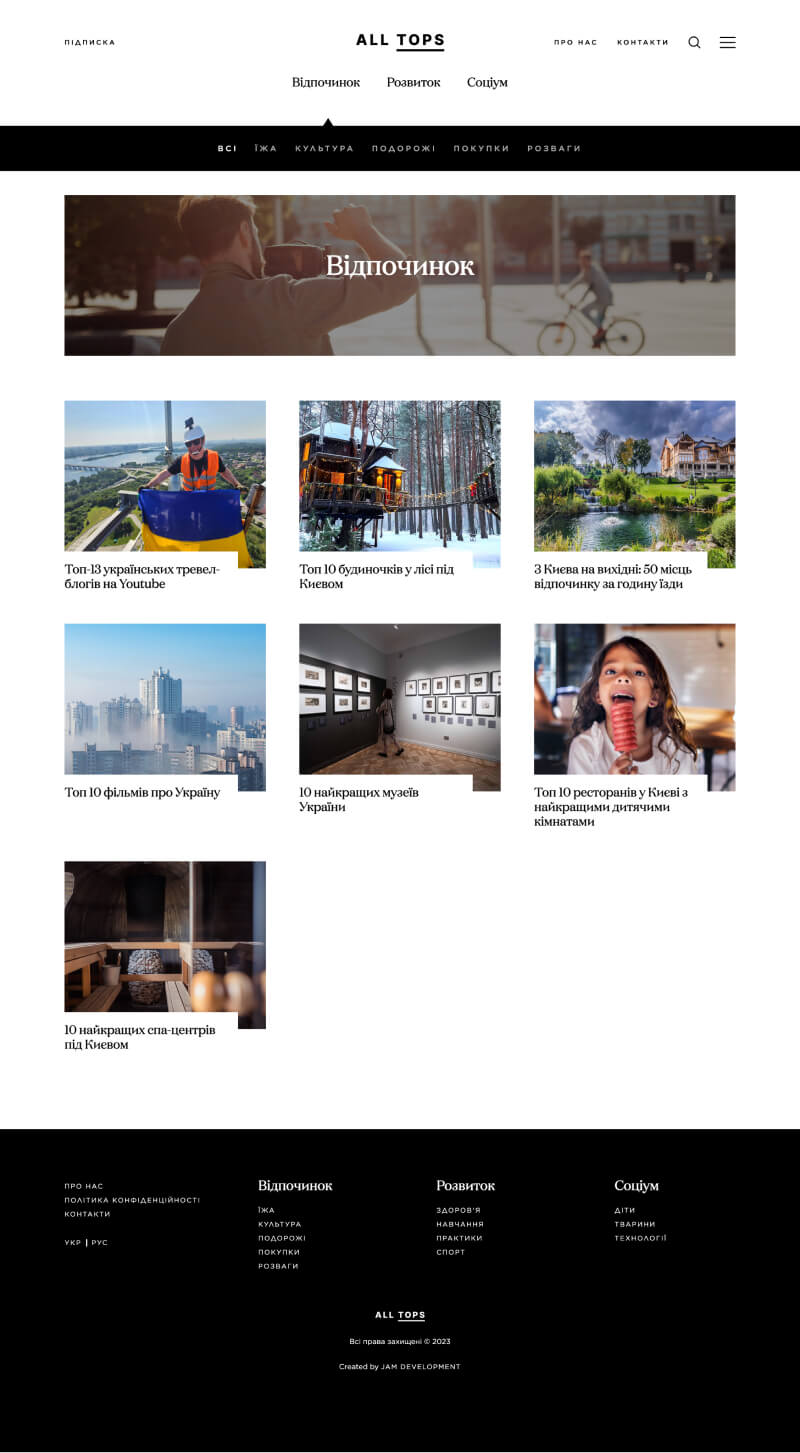Image resolution: width=800 pixels, height=1453 pixels.
Task: Open 10 найкращих музеїв України article
Action: click(x=358, y=799)
